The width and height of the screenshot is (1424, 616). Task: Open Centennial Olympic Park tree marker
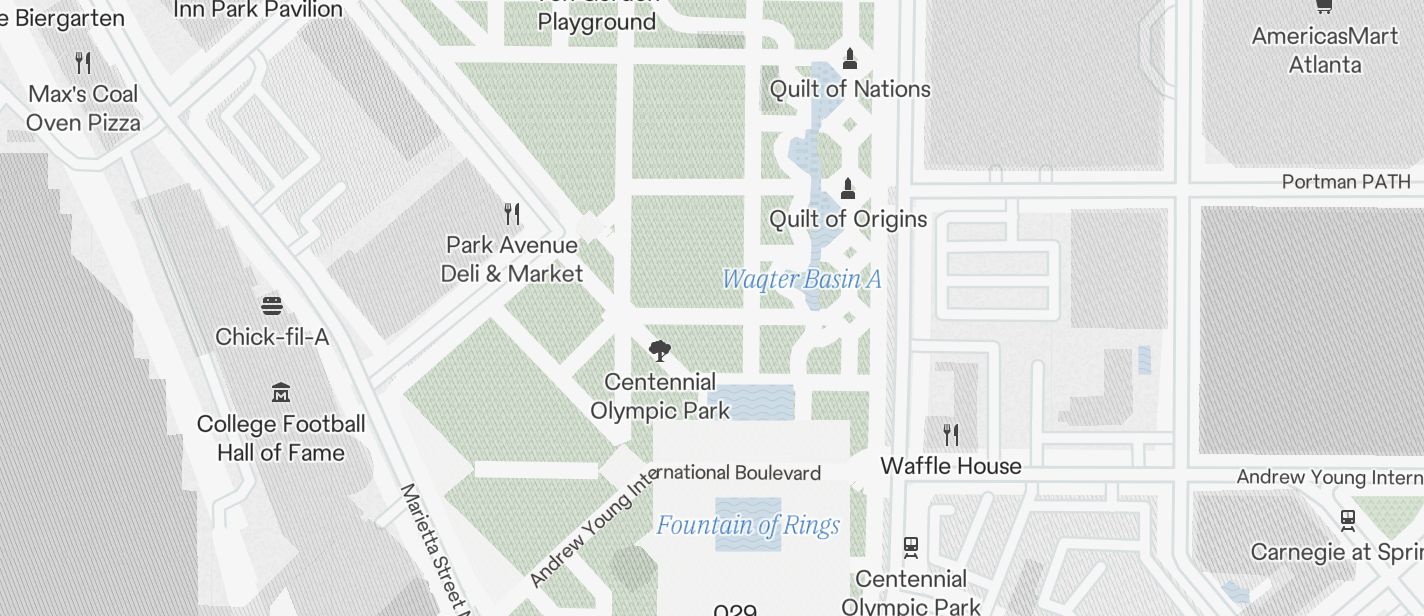[x=659, y=350]
